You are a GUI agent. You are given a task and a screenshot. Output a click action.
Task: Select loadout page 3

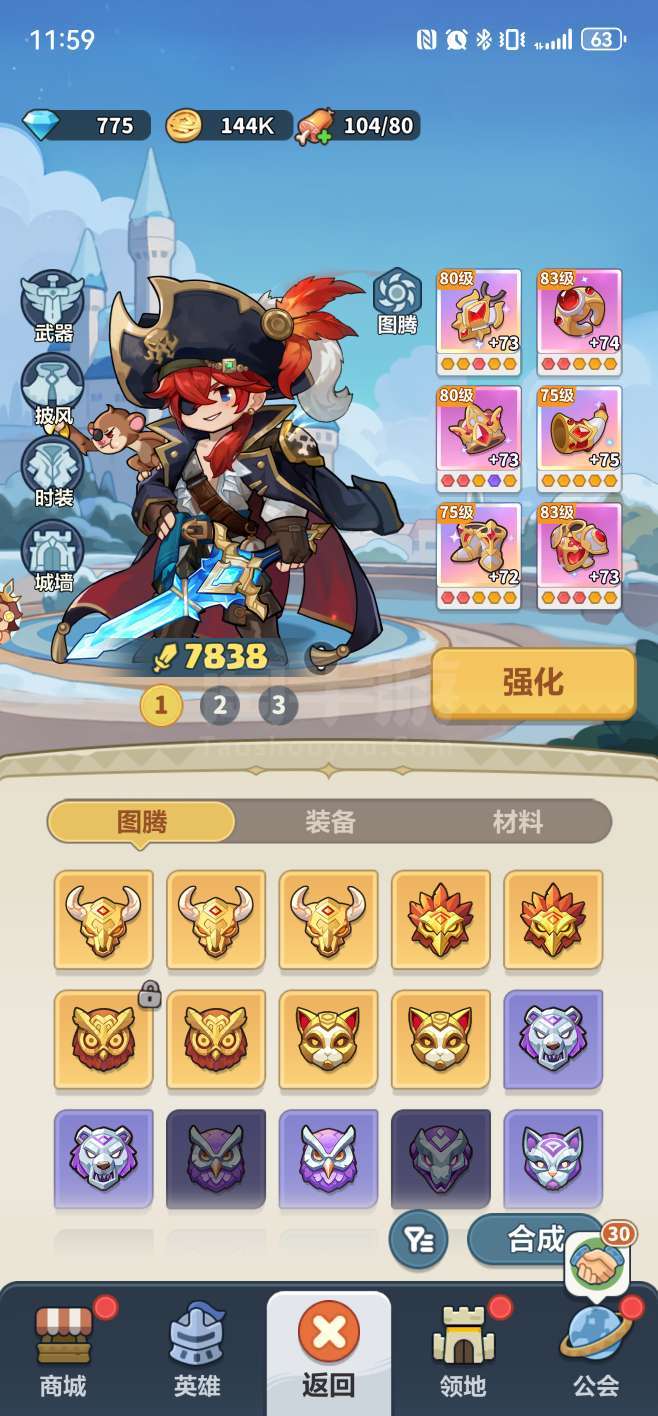click(278, 706)
